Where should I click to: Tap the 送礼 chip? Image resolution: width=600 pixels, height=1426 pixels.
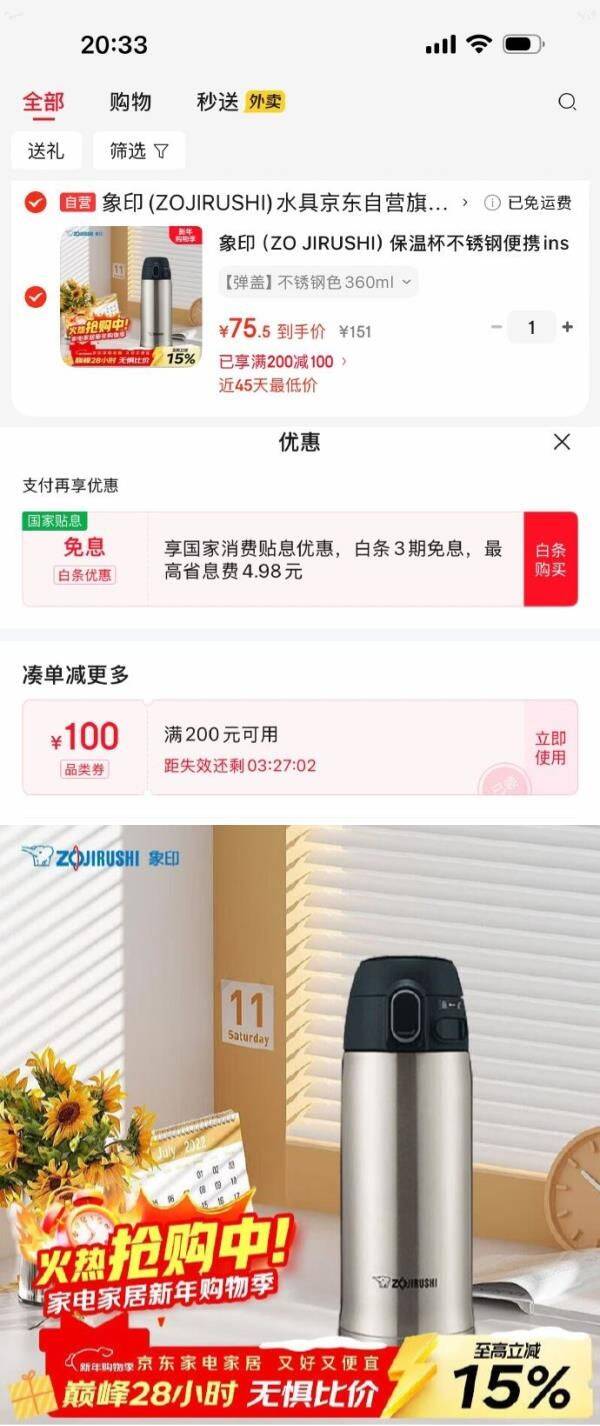pyautogui.click(x=46, y=151)
